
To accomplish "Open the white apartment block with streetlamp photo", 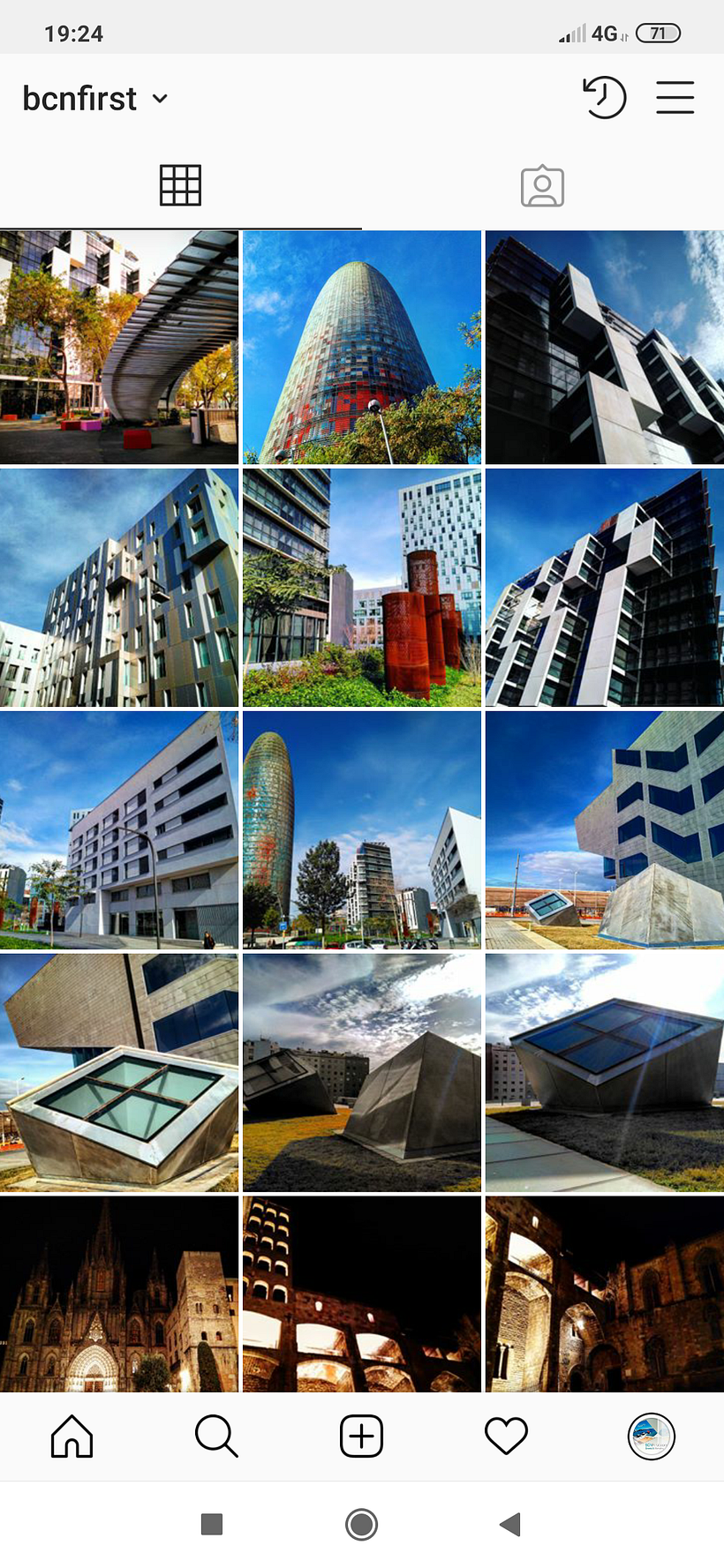I will 119,829.
